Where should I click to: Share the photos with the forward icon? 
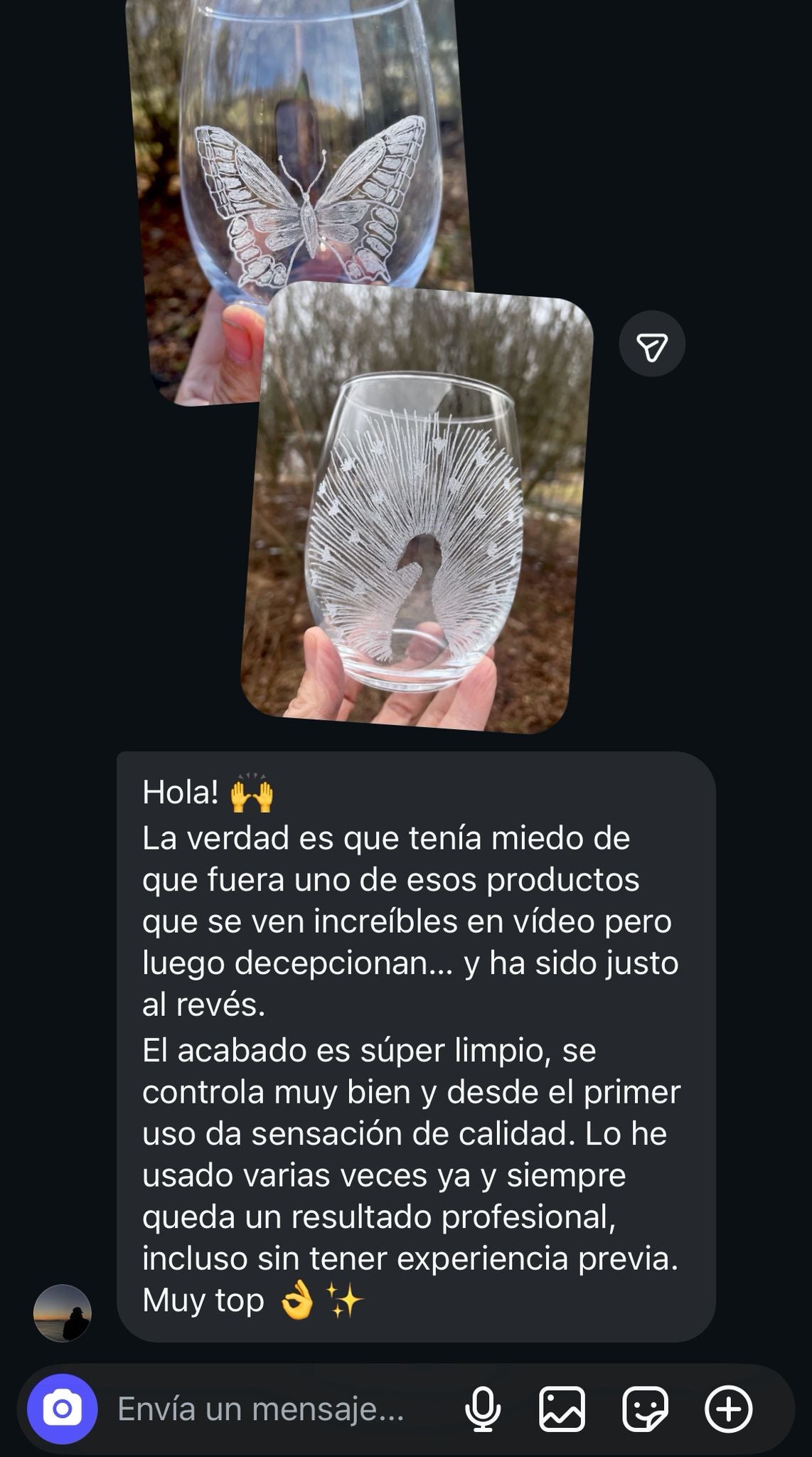coord(652,344)
